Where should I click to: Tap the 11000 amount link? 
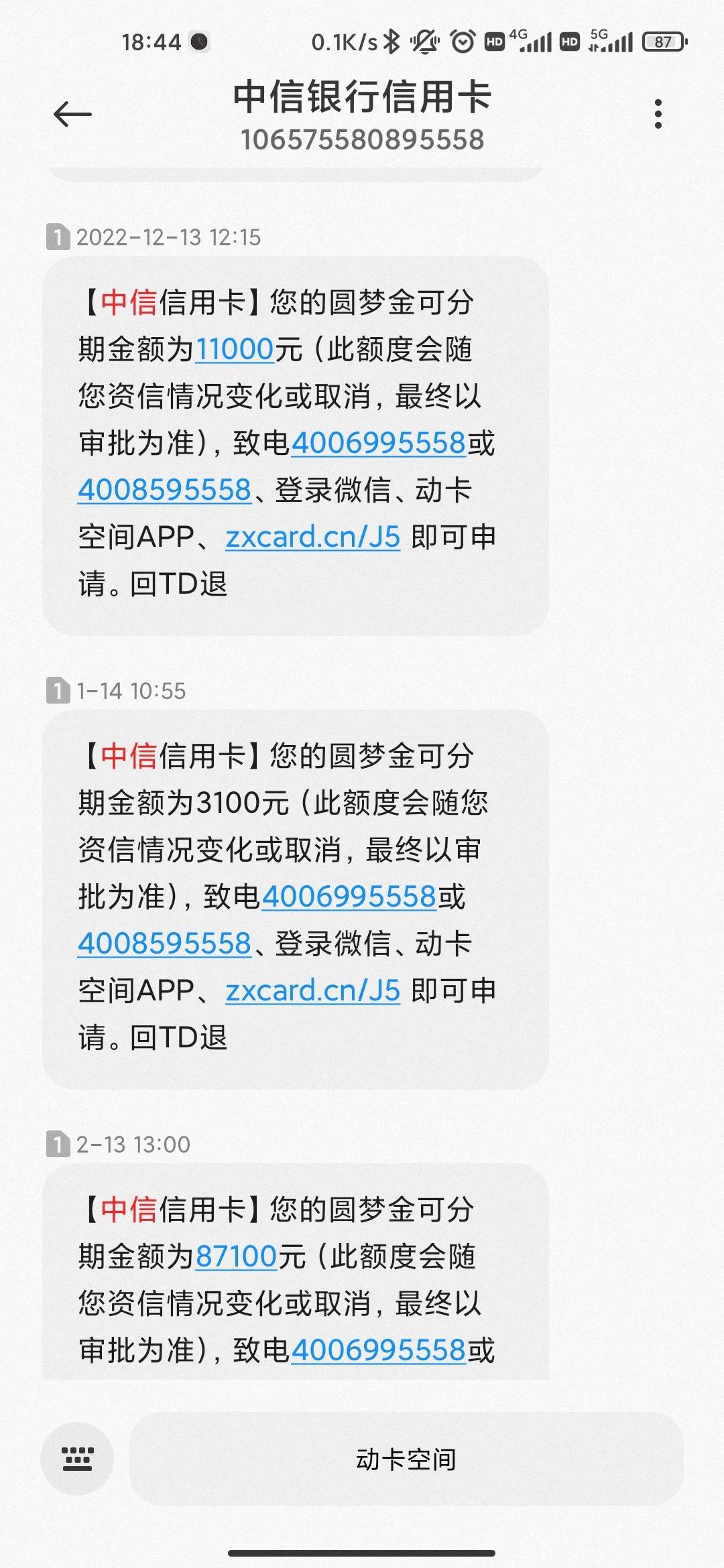pos(235,350)
